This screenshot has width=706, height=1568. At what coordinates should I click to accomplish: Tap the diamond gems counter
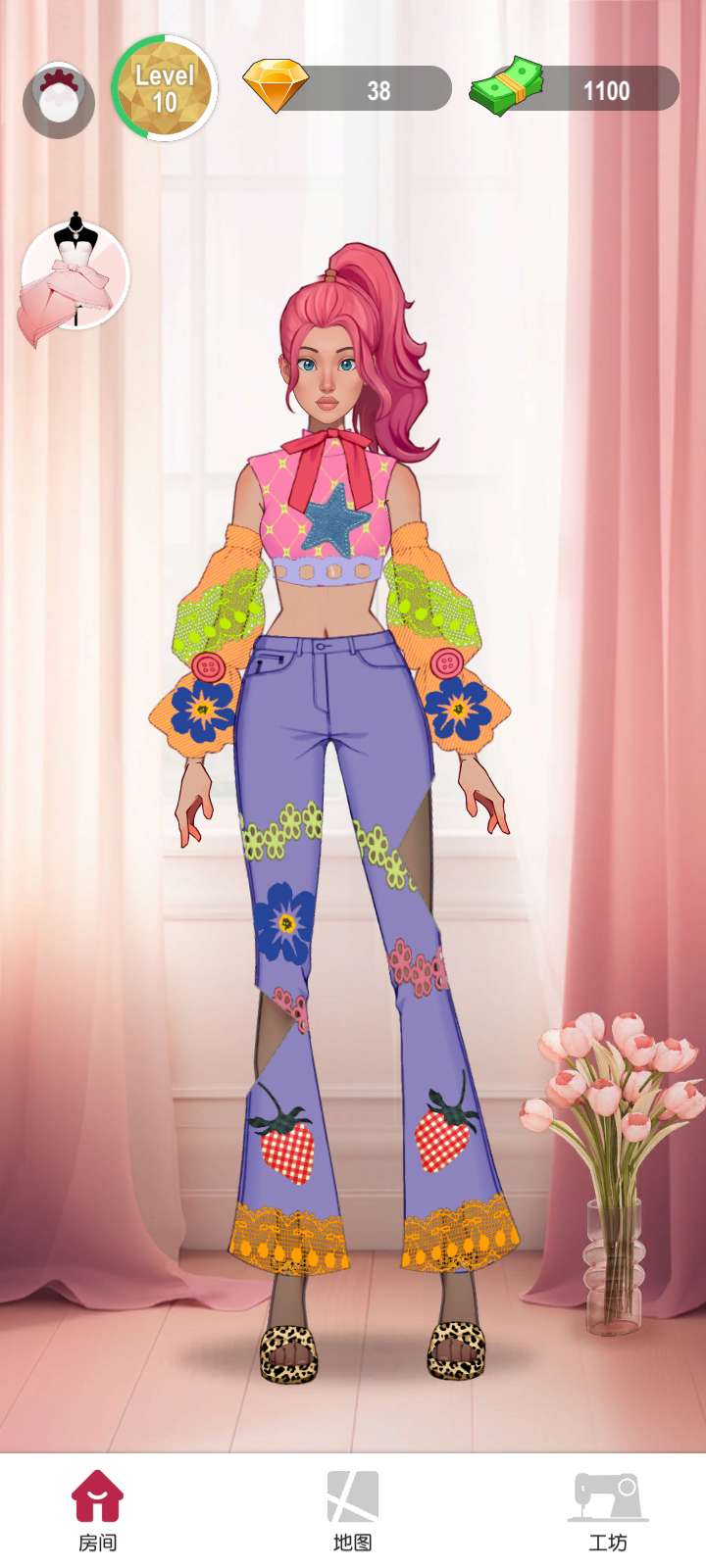pyautogui.click(x=347, y=88)
